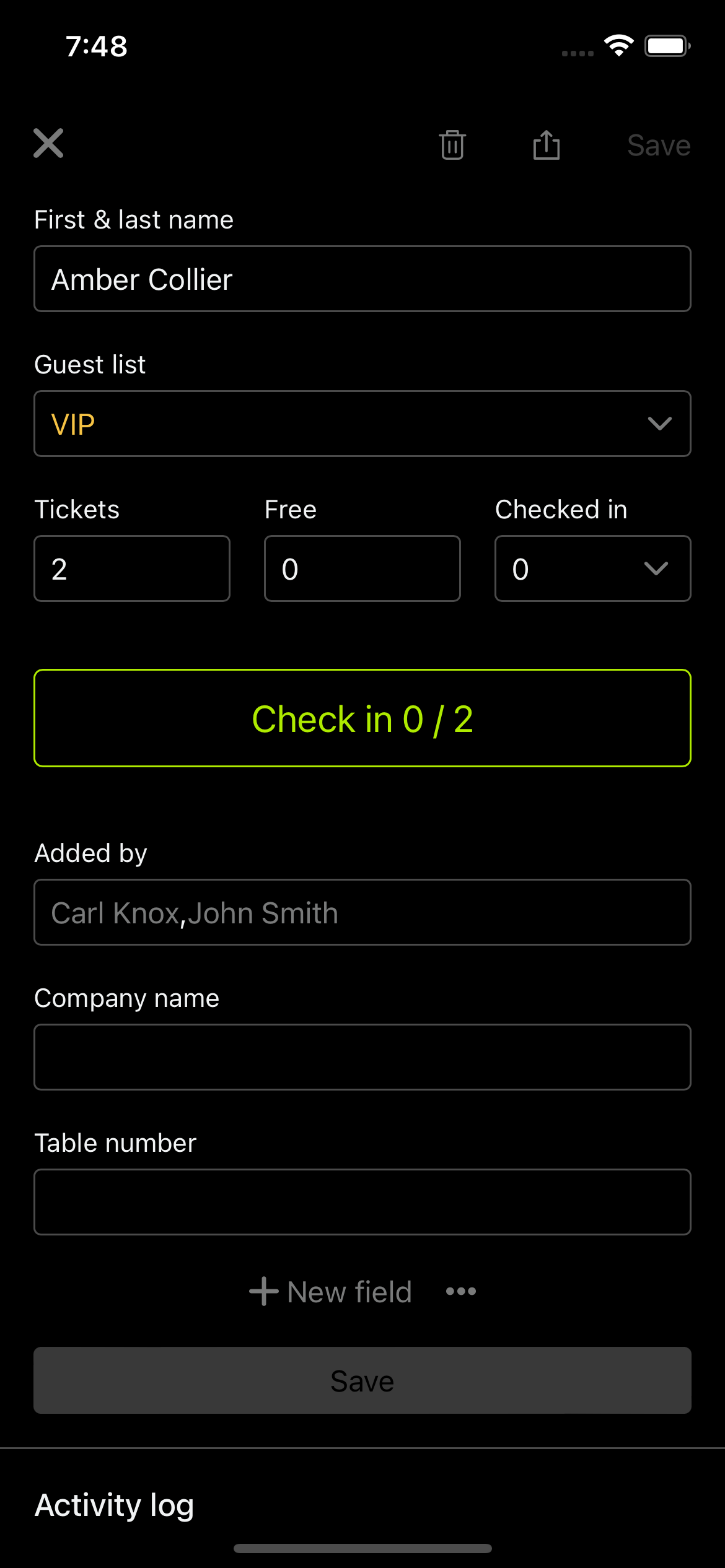Edit the Free tickets field

(362, 568)
